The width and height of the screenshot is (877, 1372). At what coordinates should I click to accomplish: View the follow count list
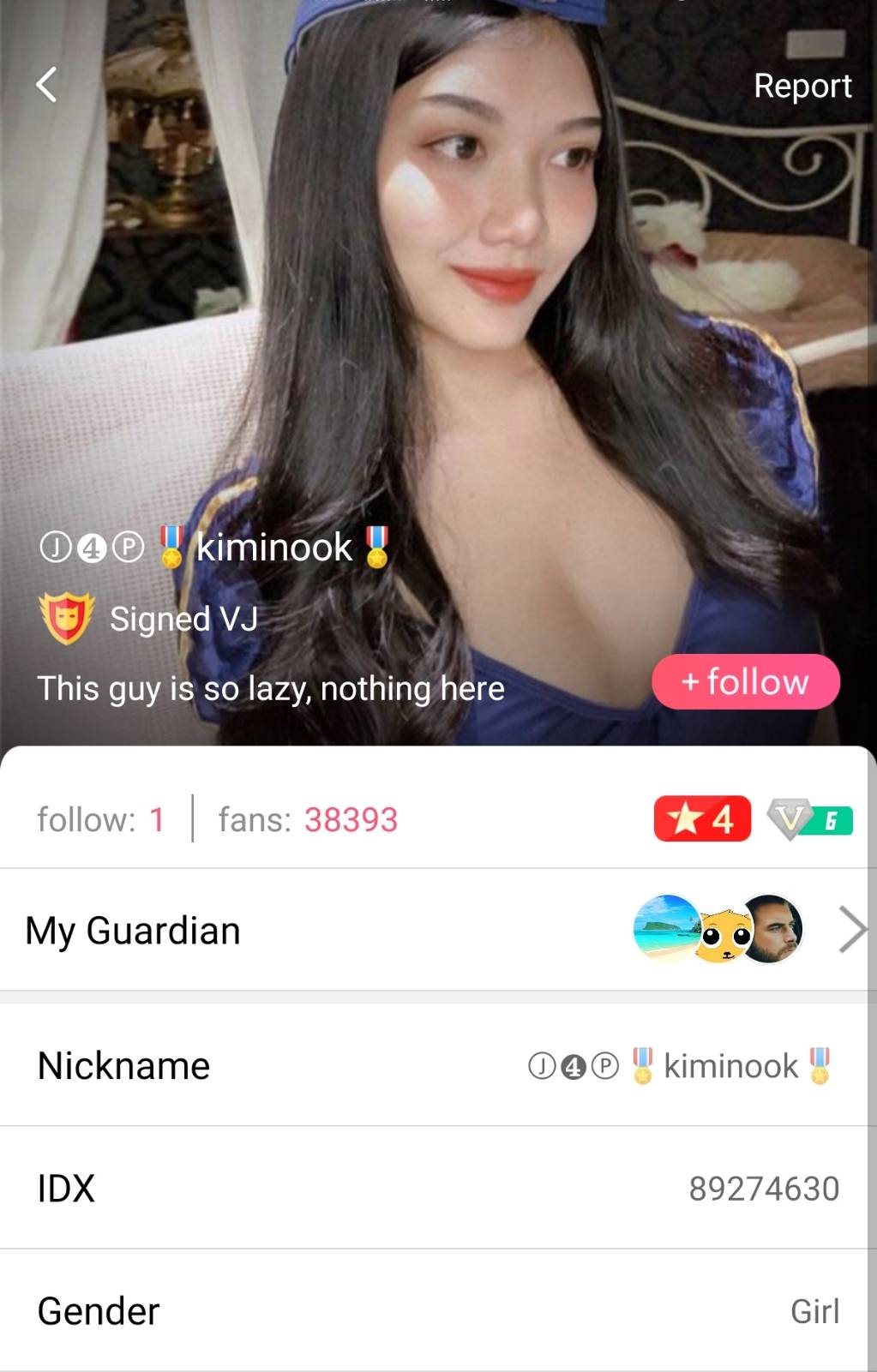(x=100, y=820)
